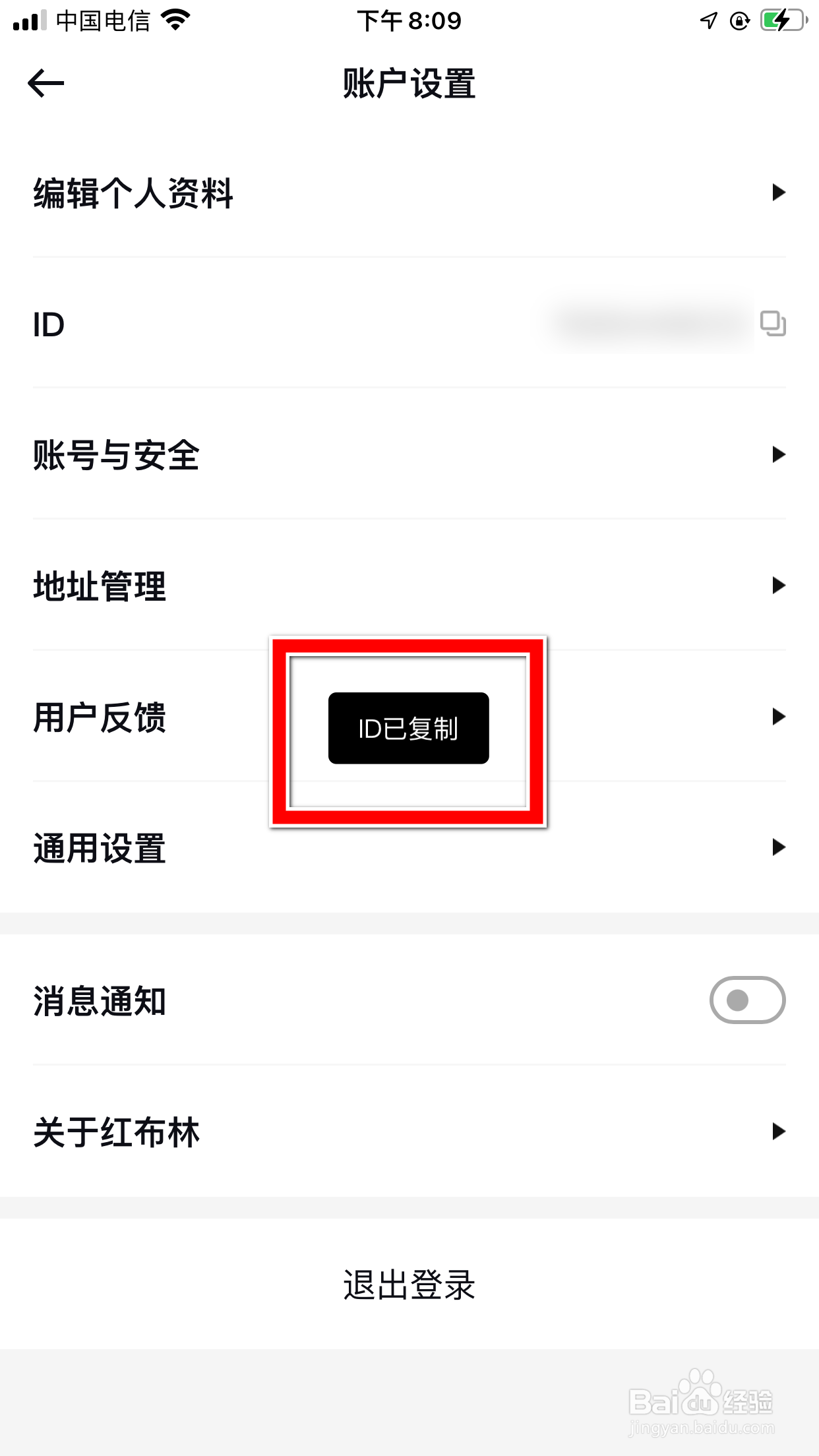Open 地址管理 using the right arrow
819x1456 pixels.
point(779,584)
